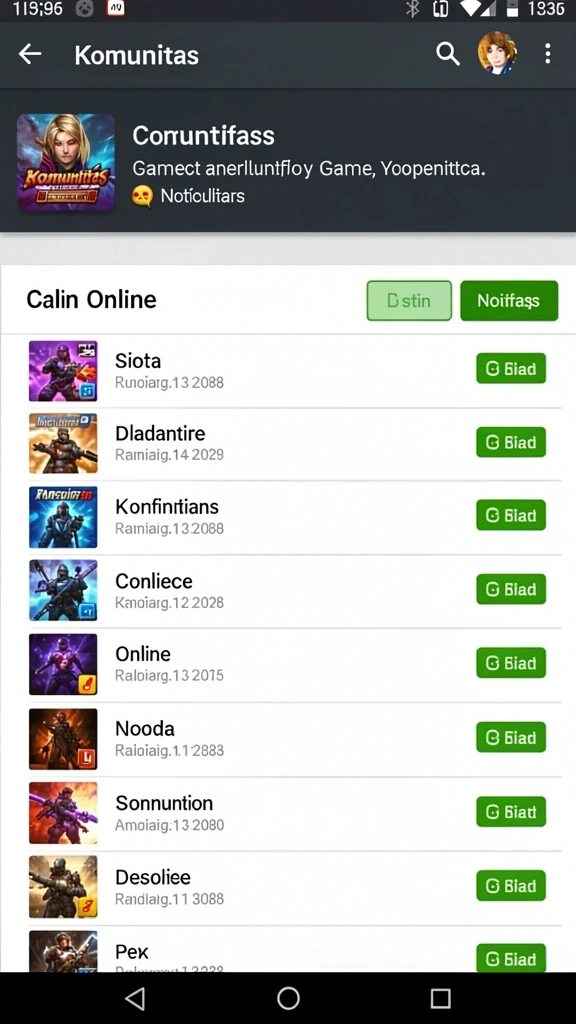Tap the Biad button on the Siota row
The height and width of the screenshot is (1024, 576).
(x=511, y=369)
